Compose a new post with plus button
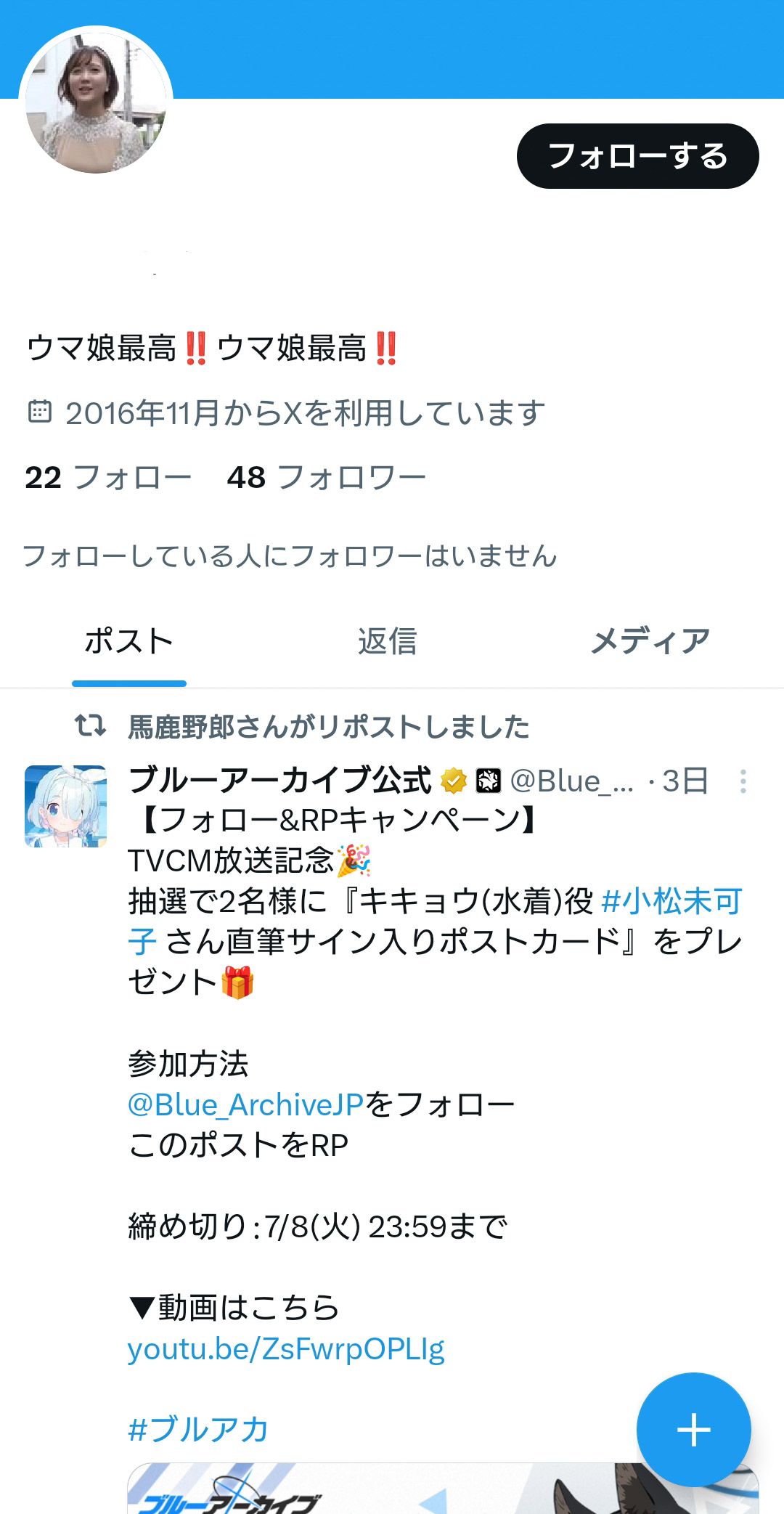The width and height of the screenshot is (784, 1514). coord(693,1430)
